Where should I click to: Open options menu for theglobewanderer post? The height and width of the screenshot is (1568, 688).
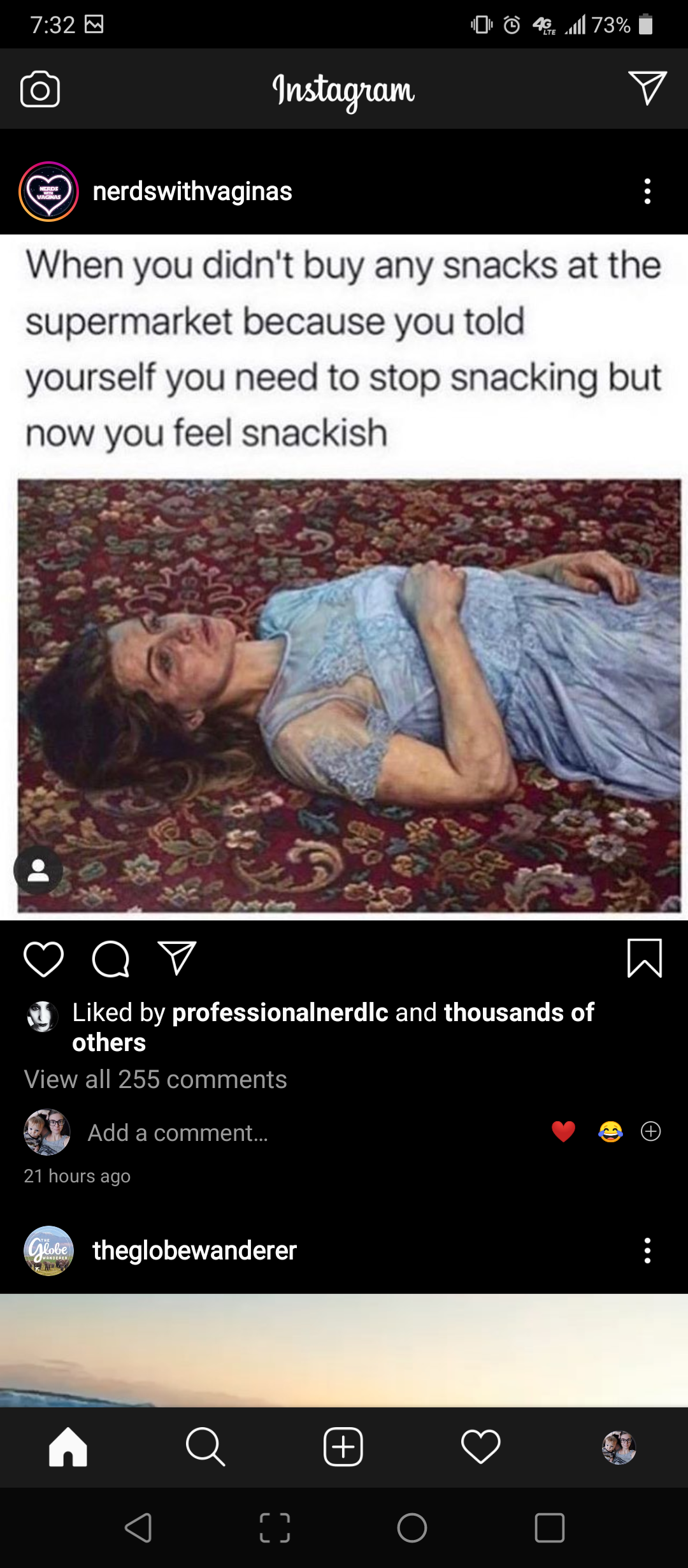point(647,1251)
